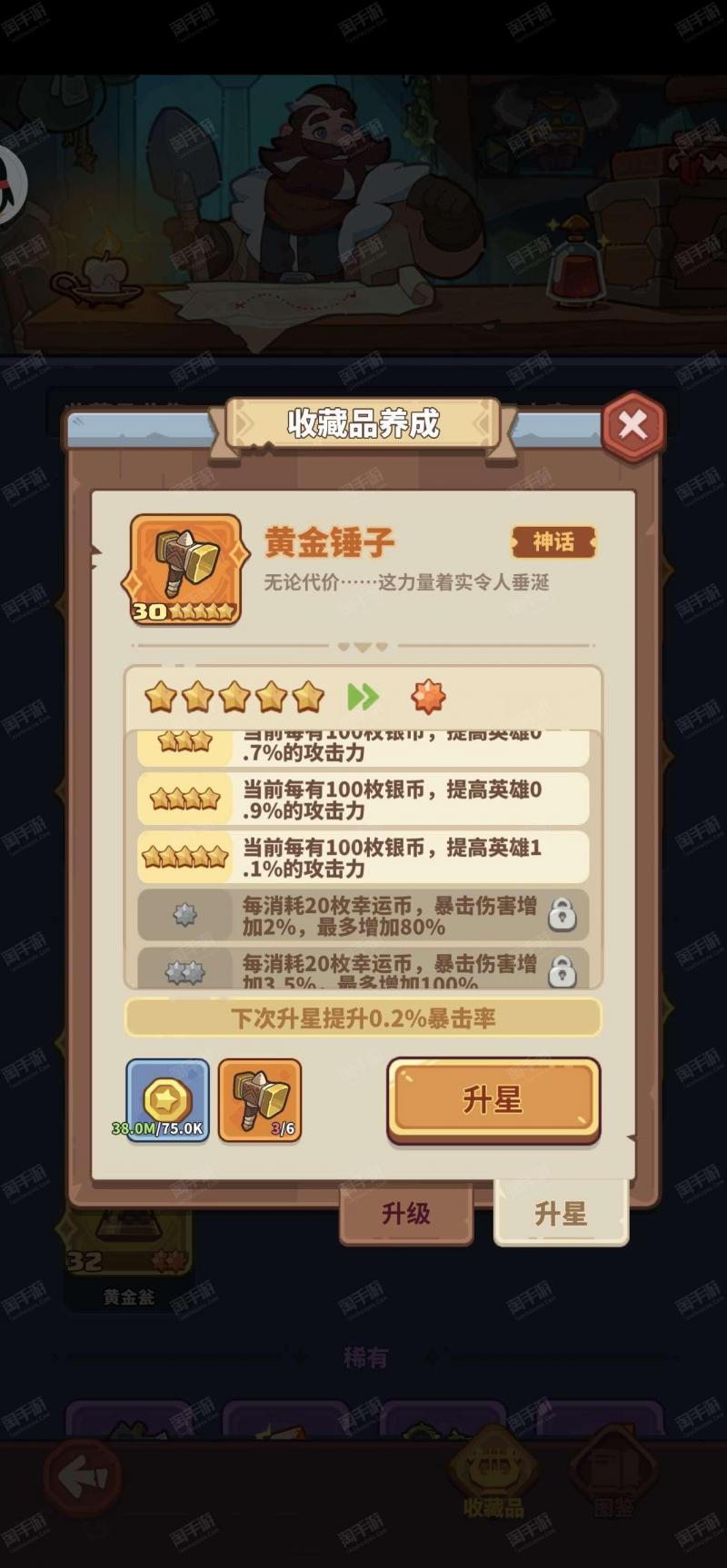The height and width of the screenshot is (1568, 727).
Task: Tap the gold coin cost item
Action: coord(167,1100)
